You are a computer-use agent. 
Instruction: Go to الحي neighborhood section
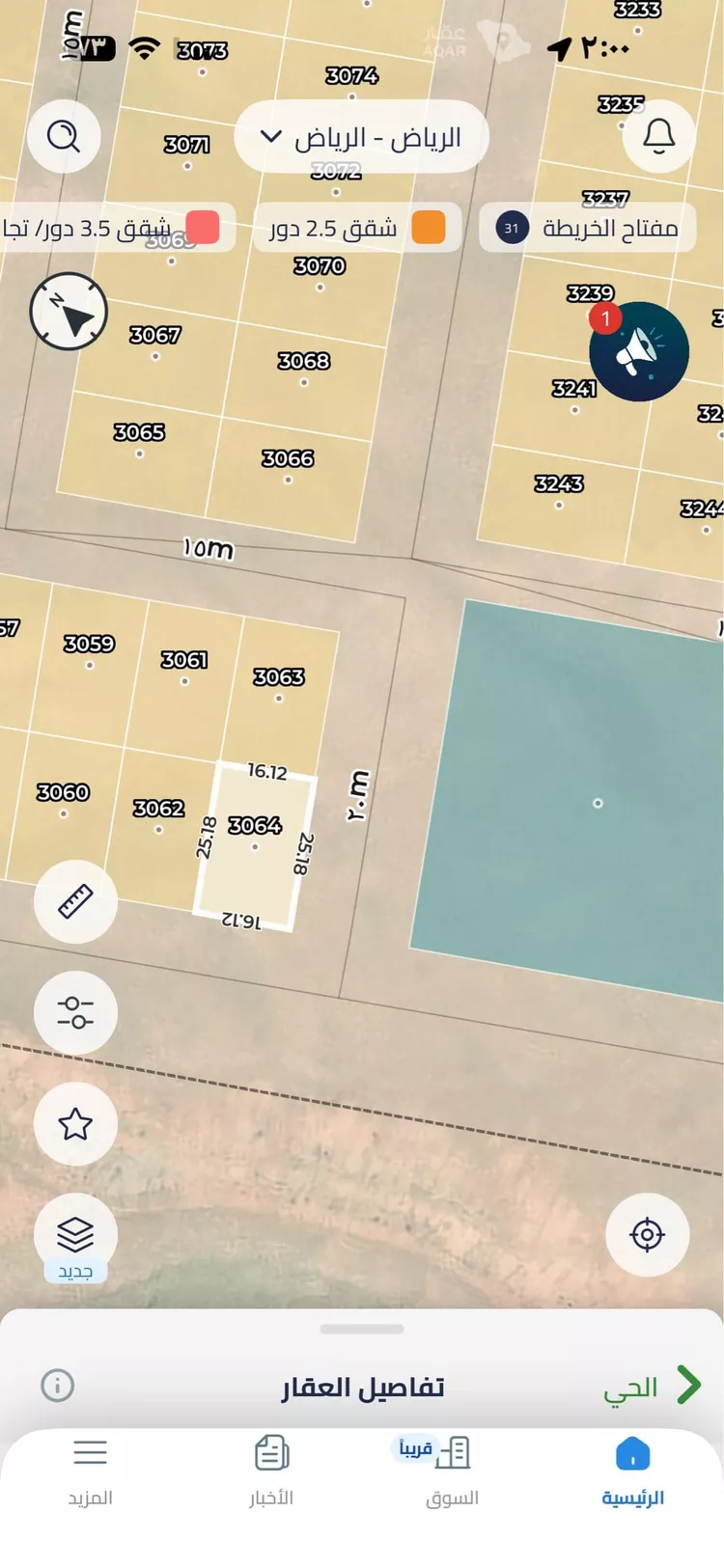[x=653, y=1387]
